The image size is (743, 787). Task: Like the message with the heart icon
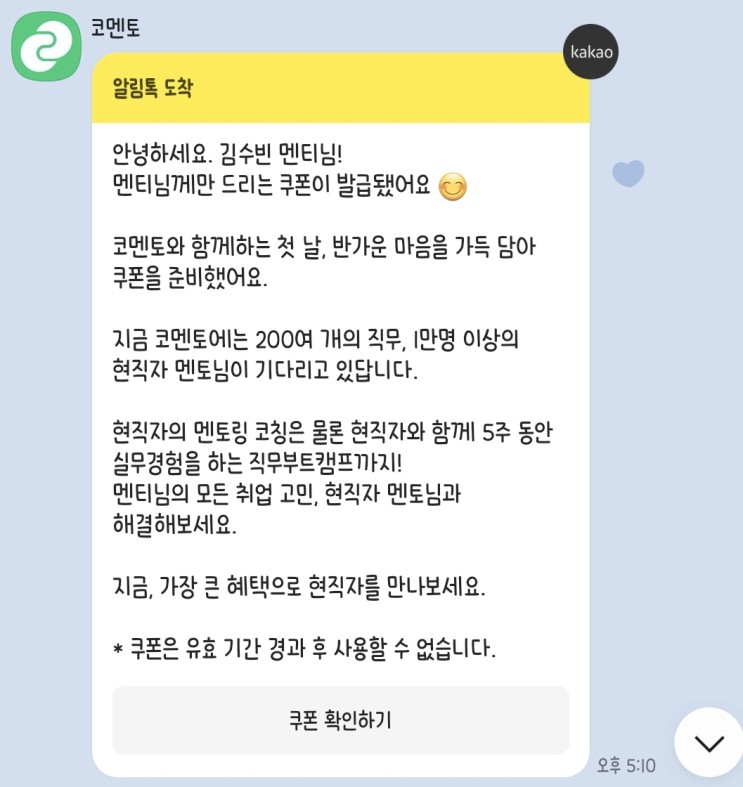click(x=628, y=174)
